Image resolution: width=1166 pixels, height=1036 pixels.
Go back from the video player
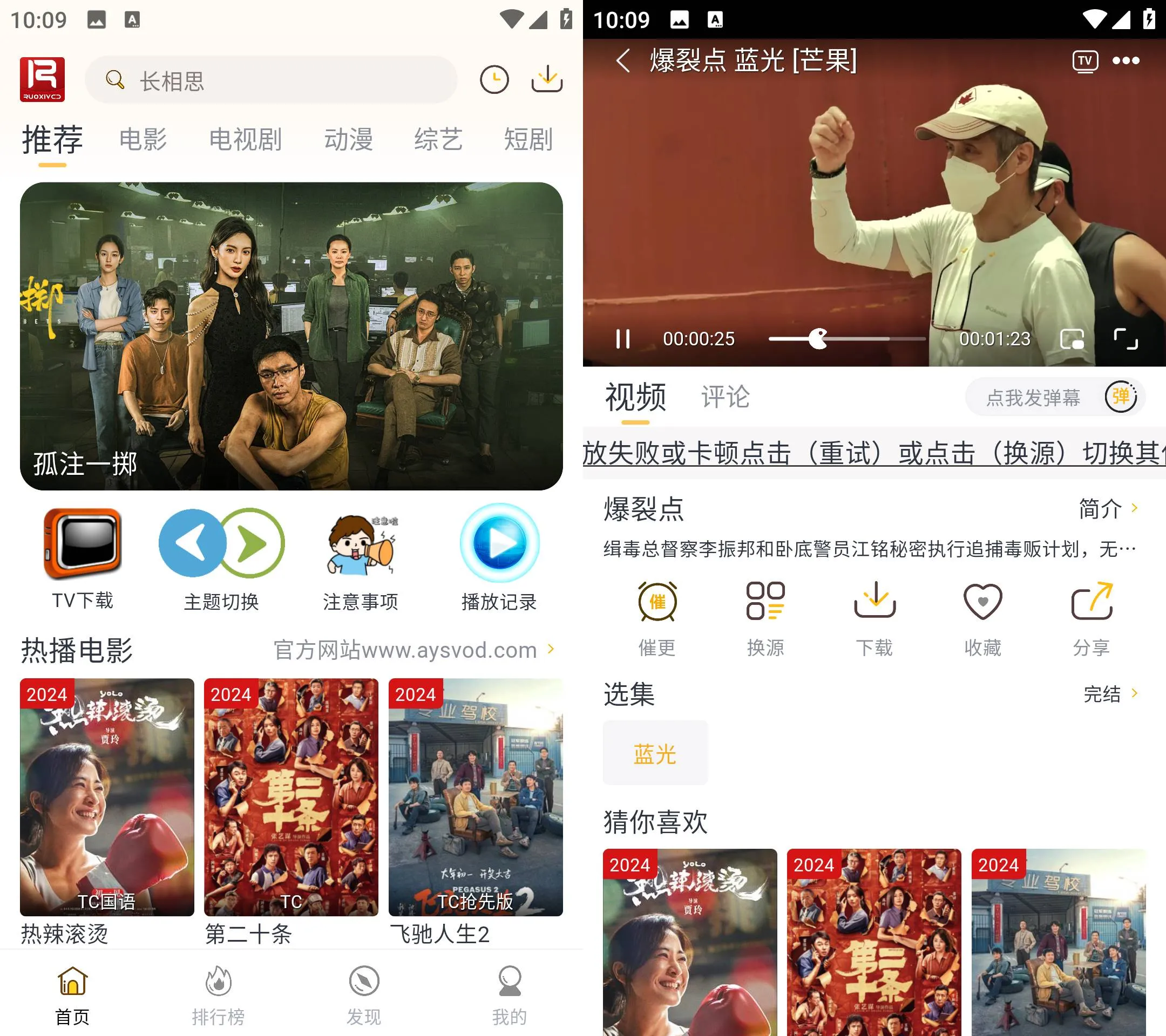(x=623, y=60)
